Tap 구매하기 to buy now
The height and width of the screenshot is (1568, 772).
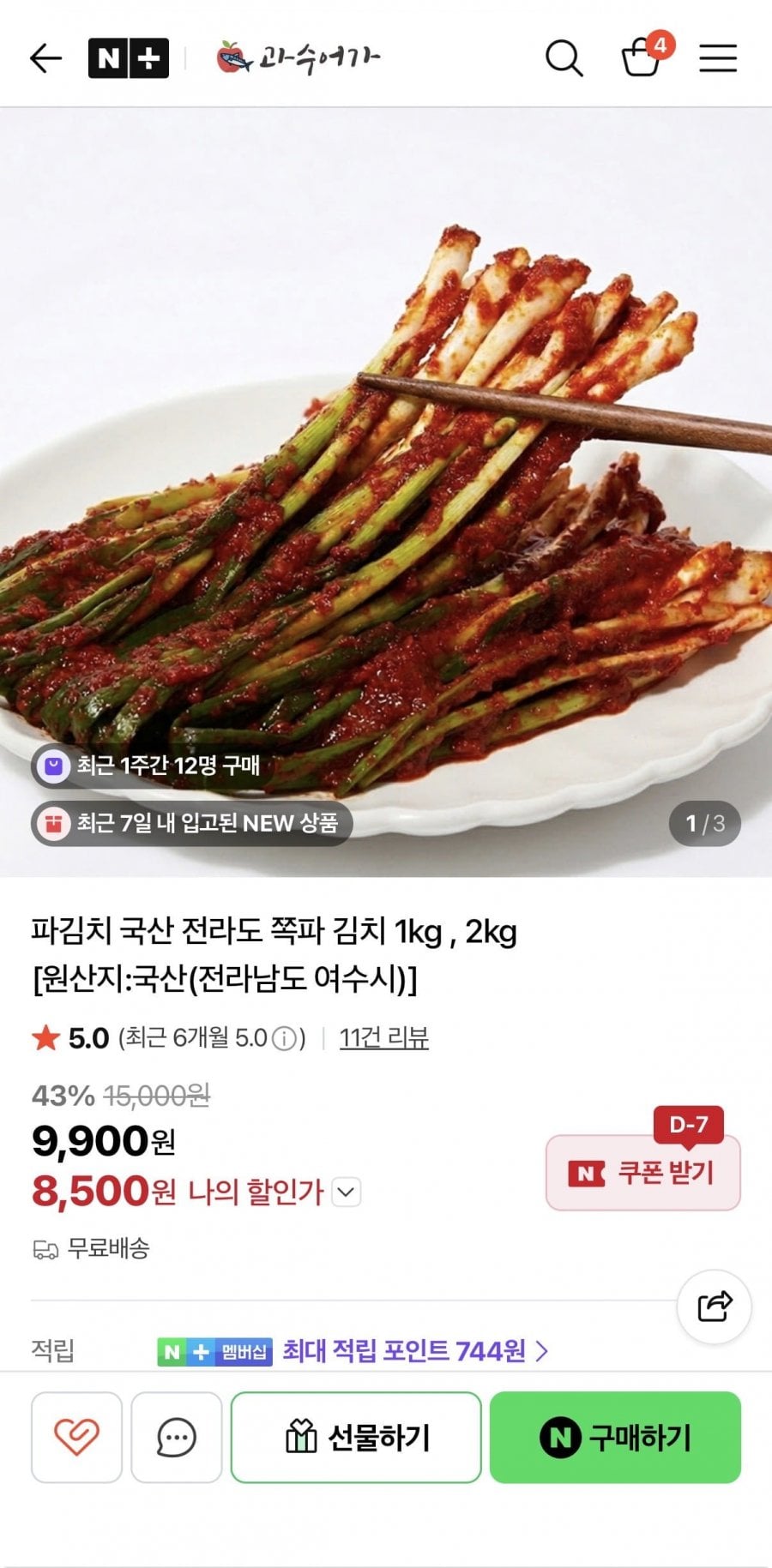click(x=615, y=1437)
